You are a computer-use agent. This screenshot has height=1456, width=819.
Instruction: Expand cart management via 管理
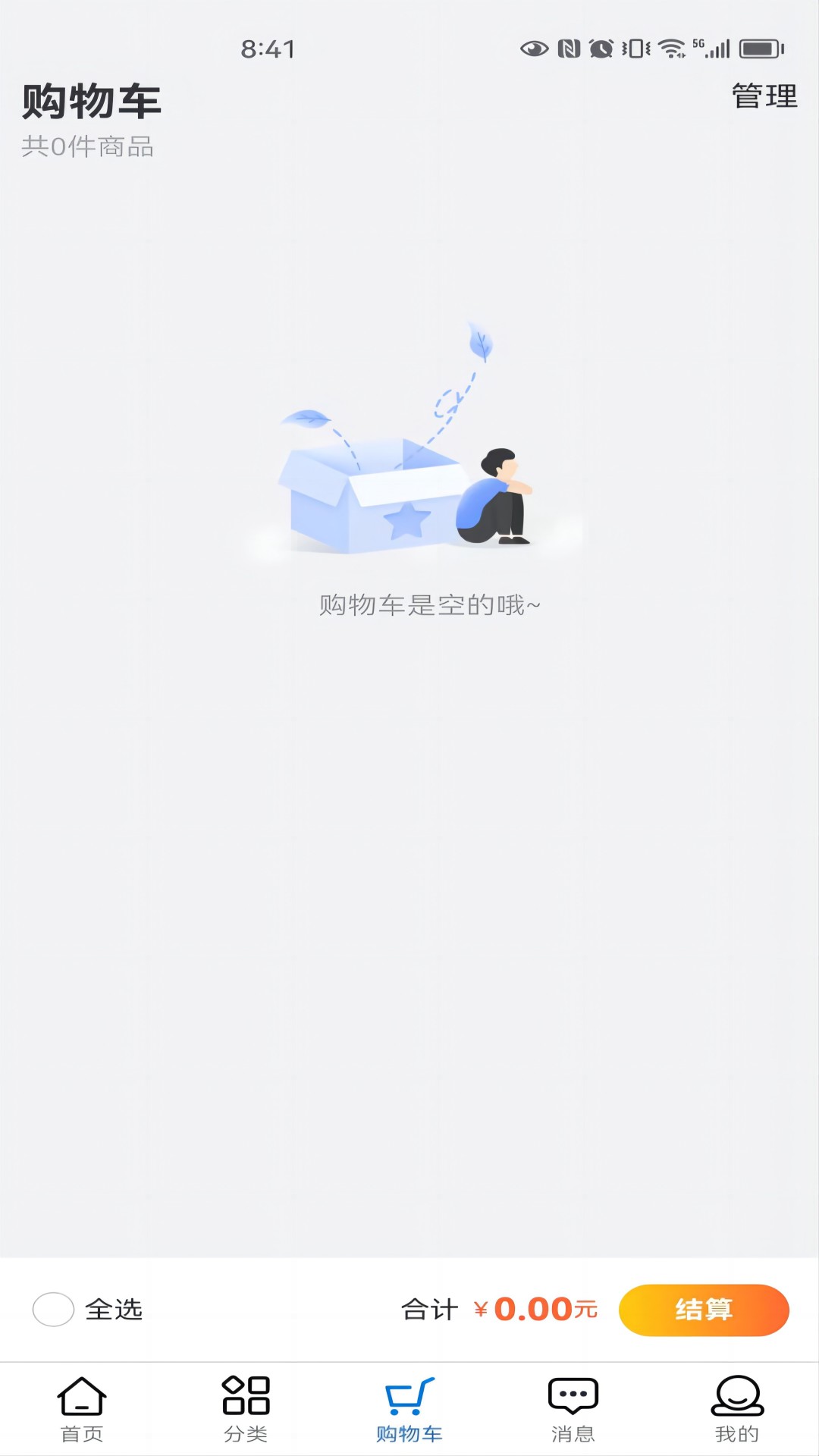[763, 97]
